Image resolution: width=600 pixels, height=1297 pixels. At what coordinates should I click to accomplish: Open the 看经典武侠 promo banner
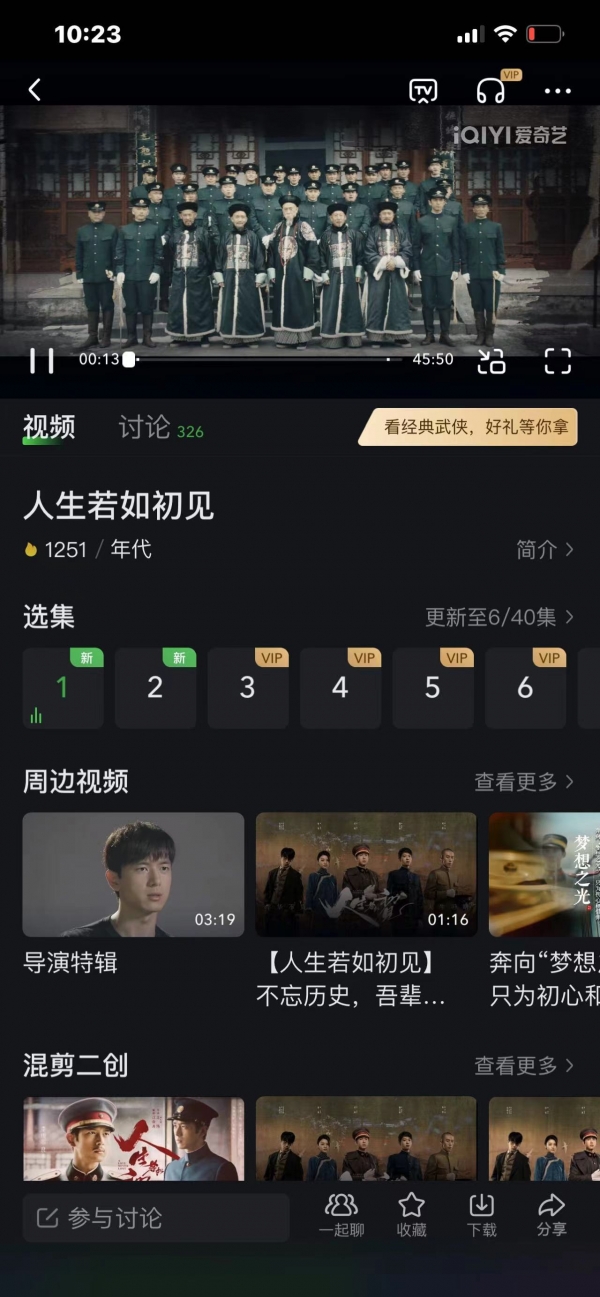[x=468, y=427]
